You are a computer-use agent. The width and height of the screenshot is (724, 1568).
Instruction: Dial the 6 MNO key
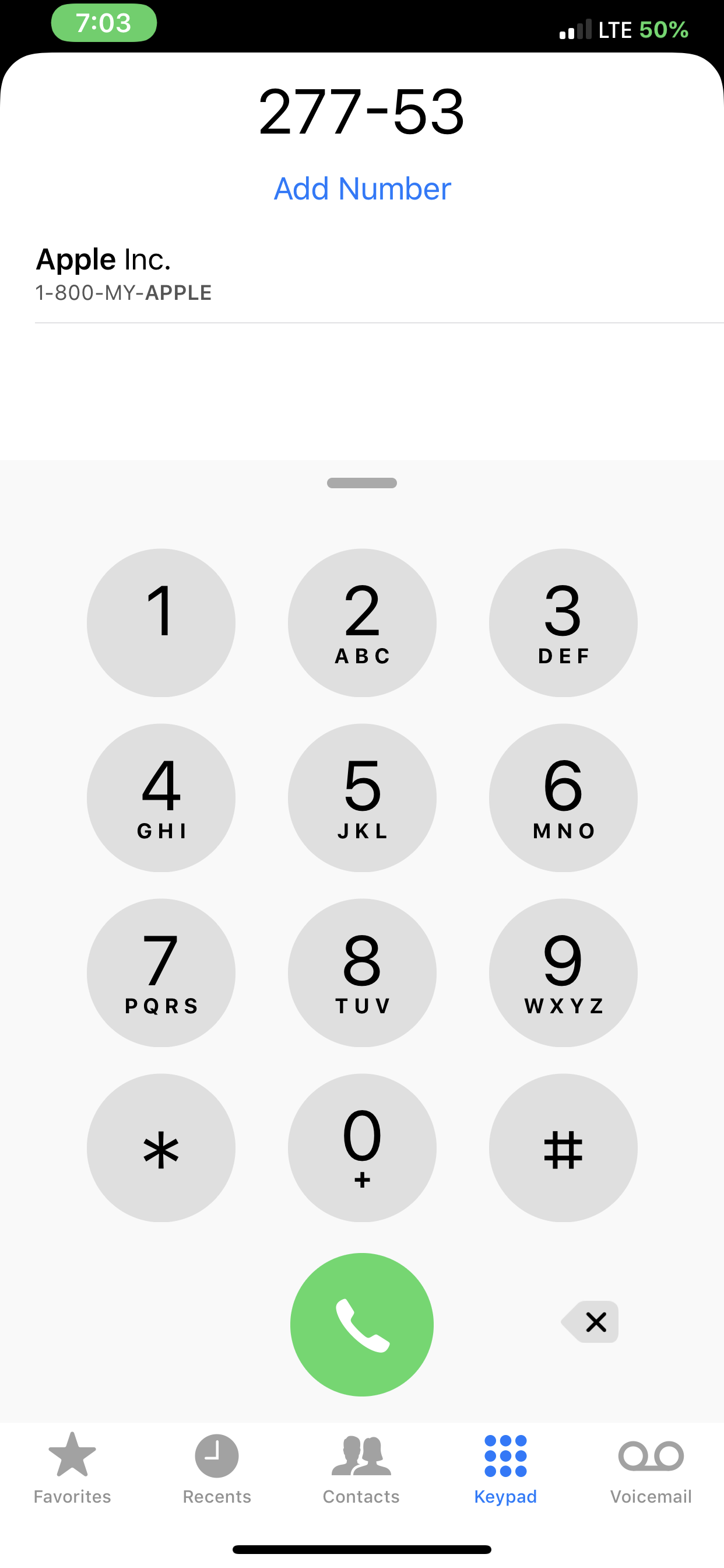click(x=563, y=797)
